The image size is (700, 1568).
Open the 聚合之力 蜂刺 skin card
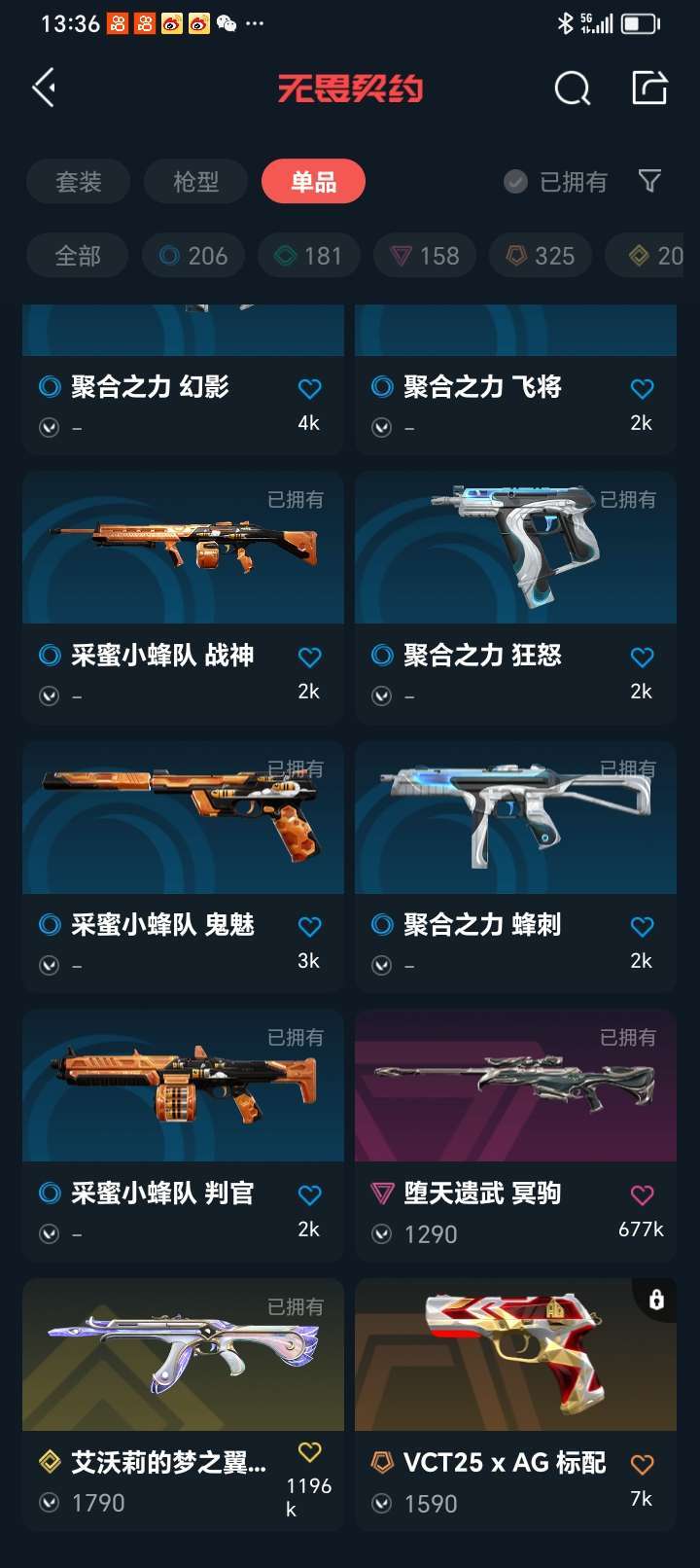515,867
